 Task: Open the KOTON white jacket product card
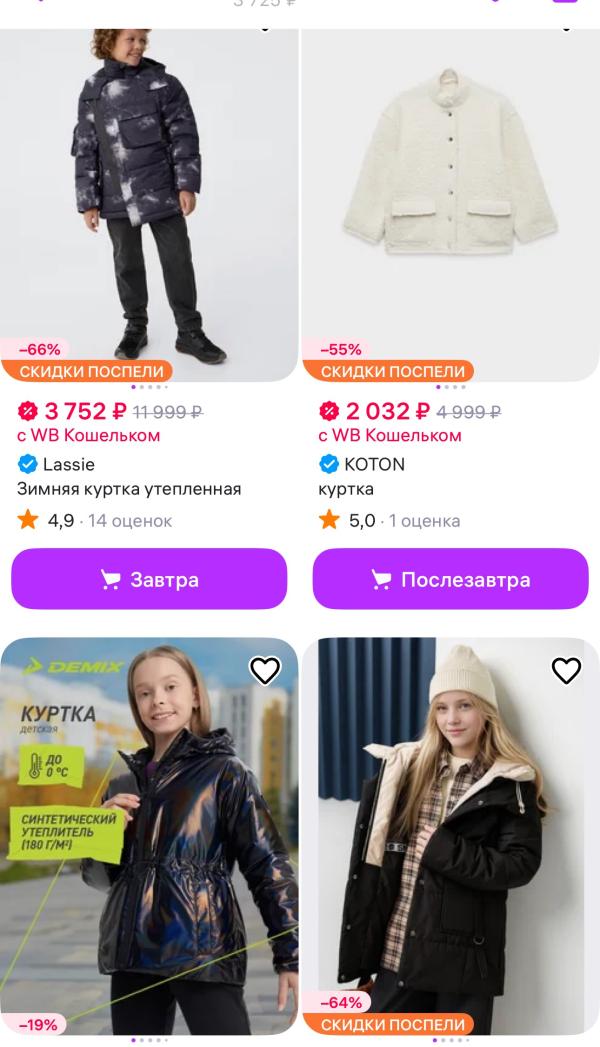tap(450, 200)
